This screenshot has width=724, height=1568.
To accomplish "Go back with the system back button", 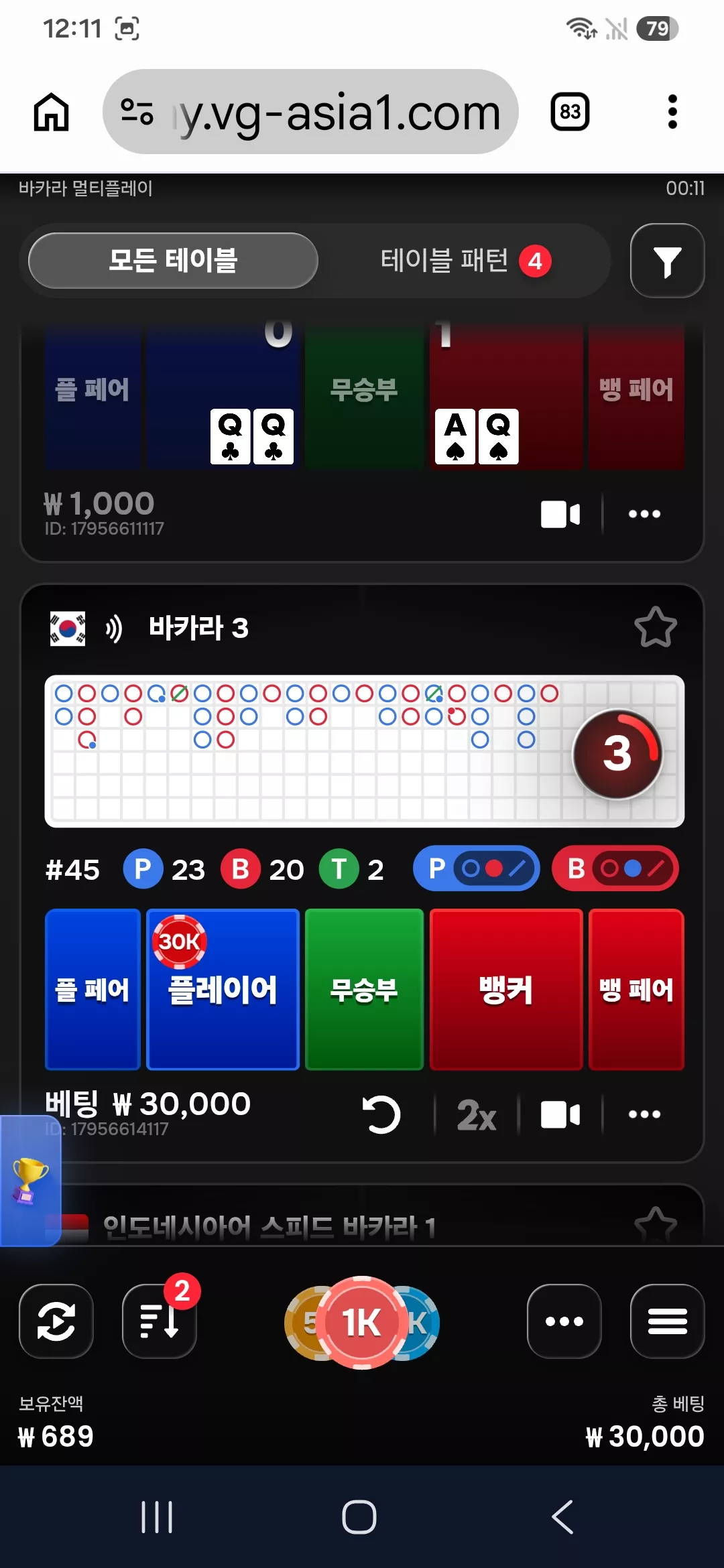I will coord(562,1517).
